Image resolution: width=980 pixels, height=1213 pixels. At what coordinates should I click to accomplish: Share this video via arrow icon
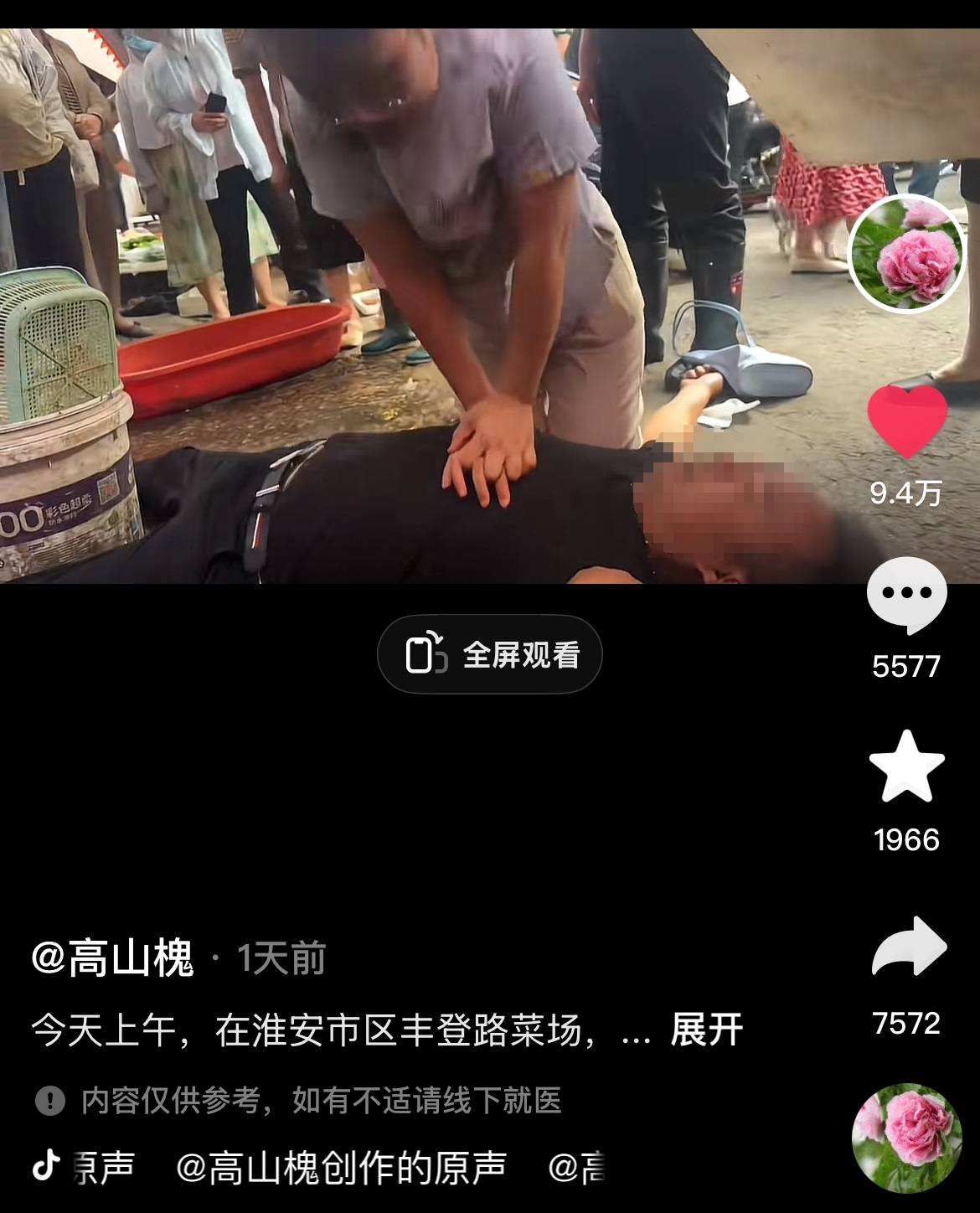(908, 948)
